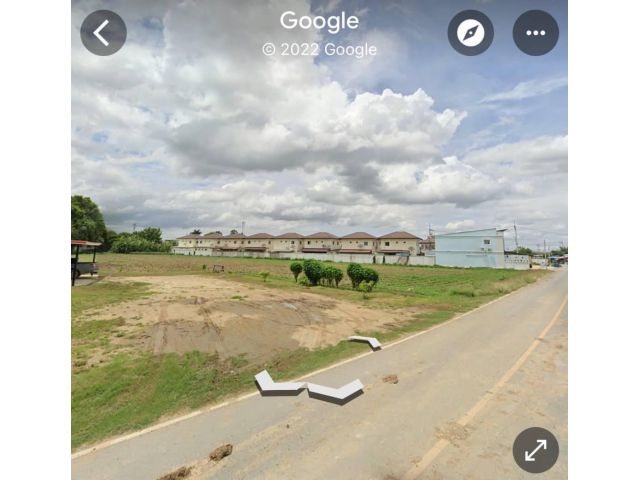Tap the compass icon
The height and width of the screenshot is (480, 640).
(x=470, y=33)
